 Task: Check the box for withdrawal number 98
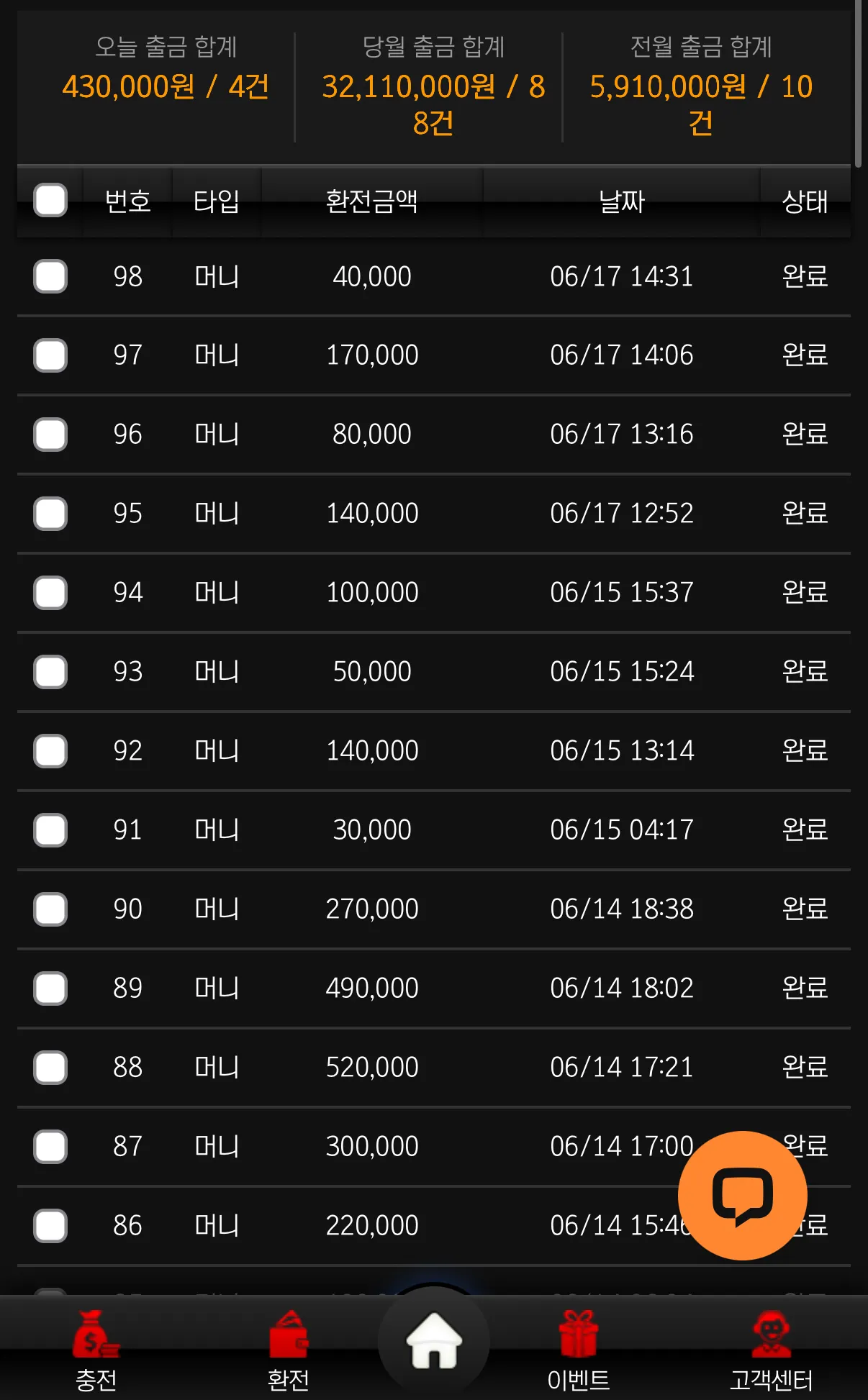coord(50,276)
